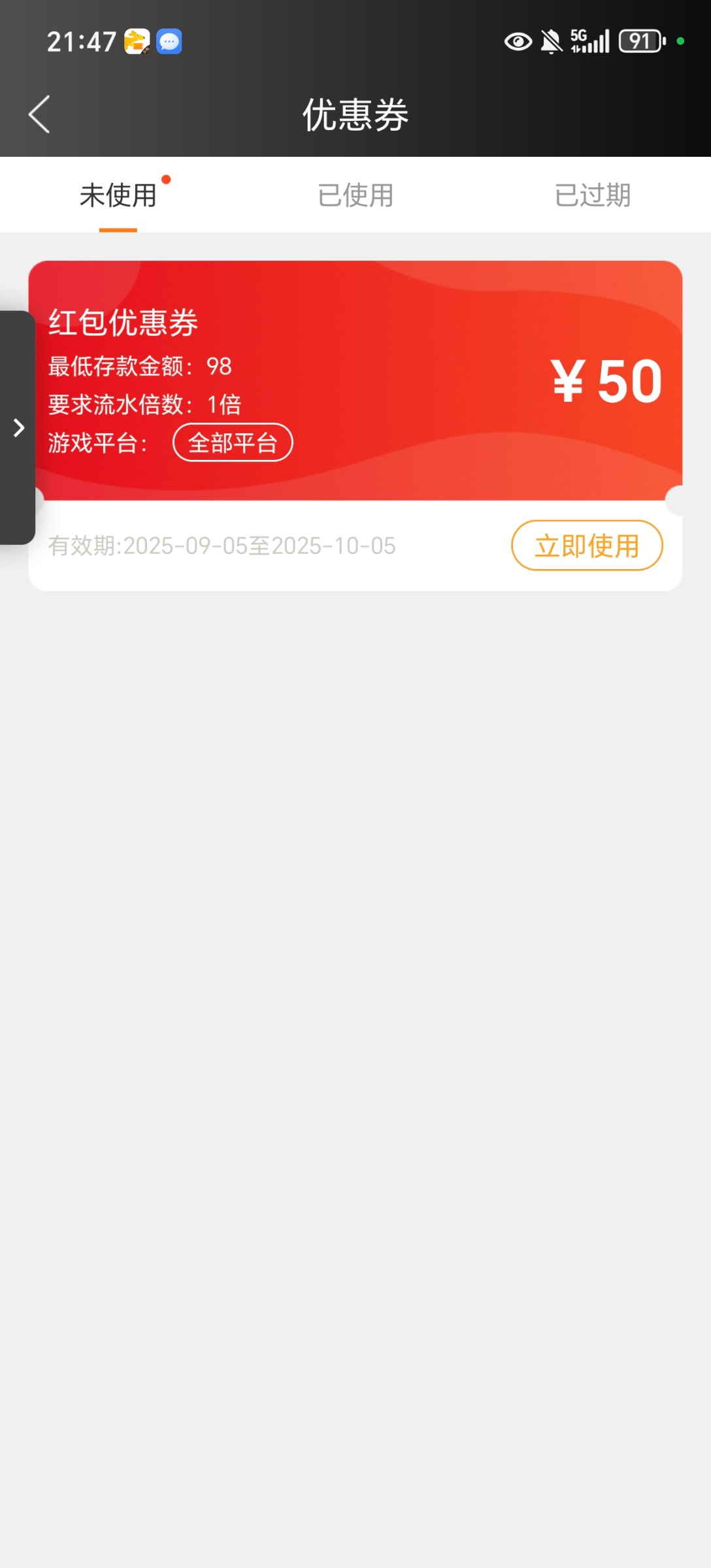Tap the 全部平台 chip on the coupon
This screenshot has width=711, height=1568.
click(233, 443)
